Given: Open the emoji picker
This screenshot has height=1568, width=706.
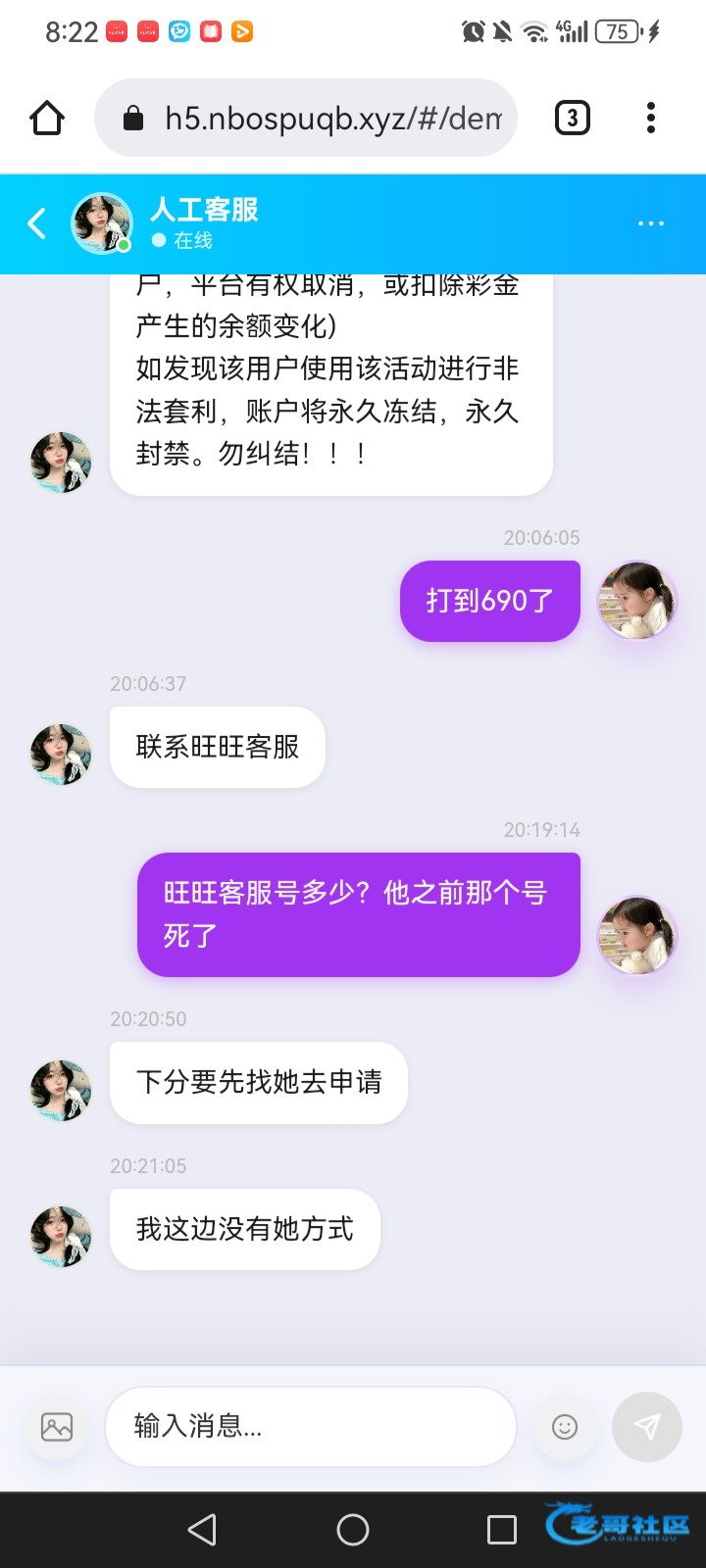Looking at the screenshot, I should (565, 1427).
